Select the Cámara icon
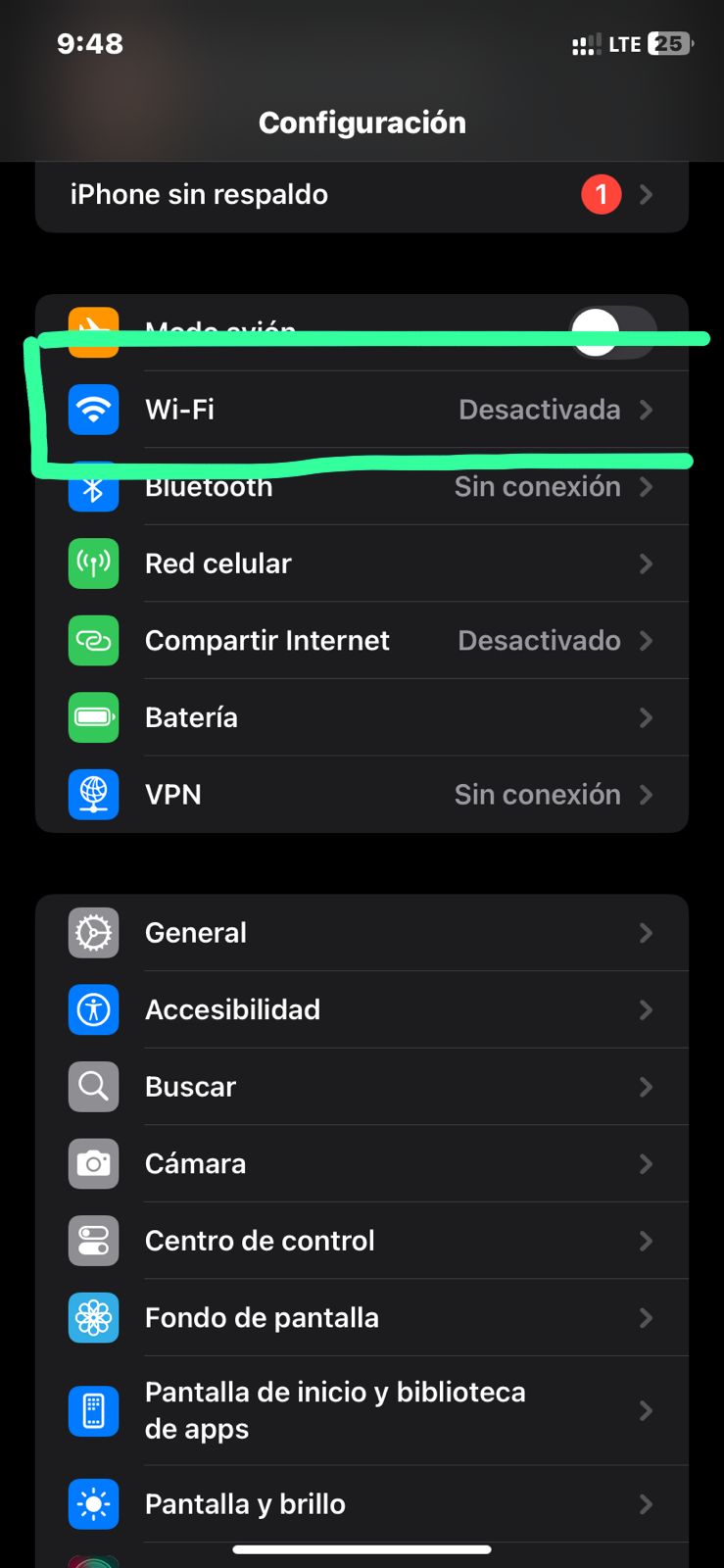 coord(93,1163)
